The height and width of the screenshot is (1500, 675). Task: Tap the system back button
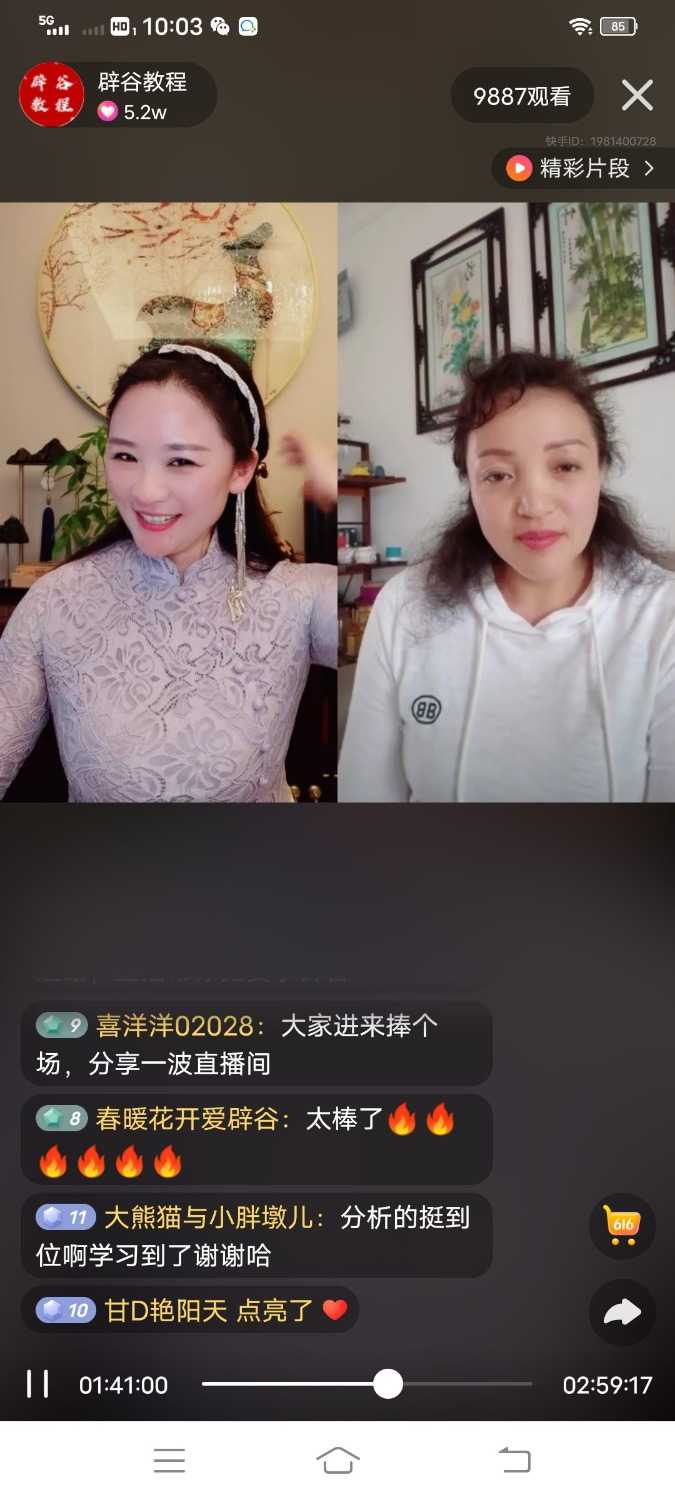coord(514,1460)
